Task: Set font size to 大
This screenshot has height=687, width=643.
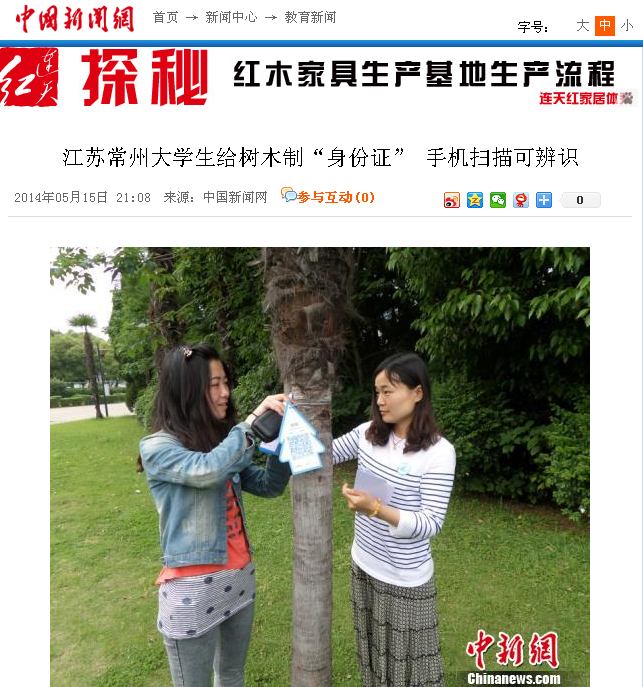Action: point(583,26)
